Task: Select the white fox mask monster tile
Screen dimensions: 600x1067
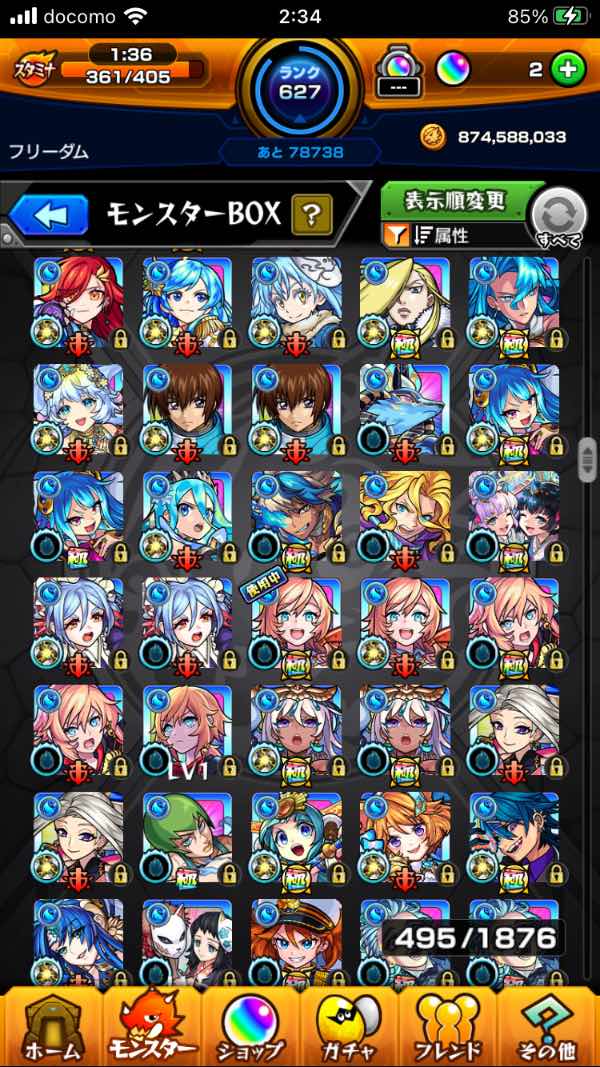Action: 187,938
